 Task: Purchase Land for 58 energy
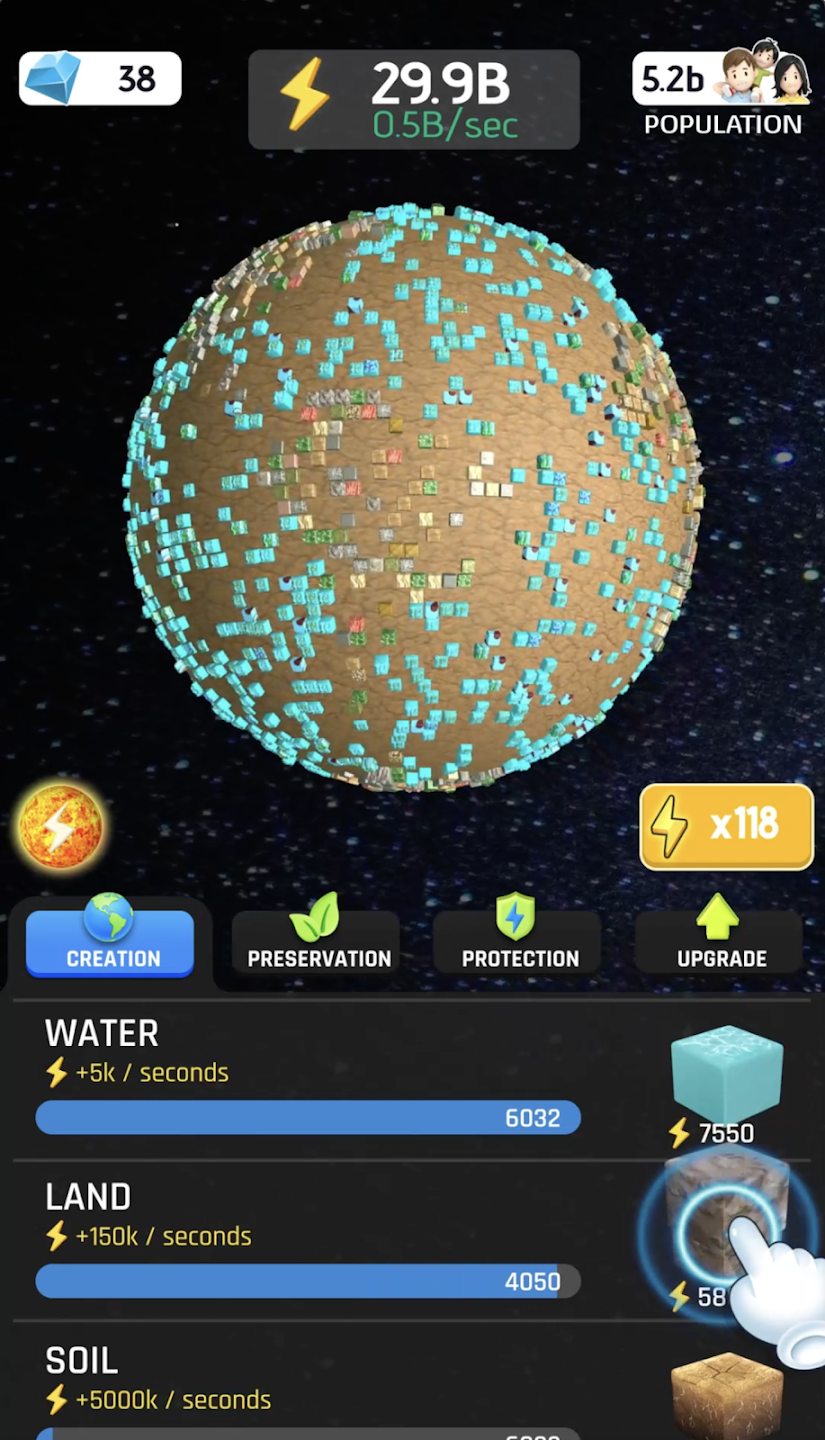pyautogui.click(x=720, y=1240)
